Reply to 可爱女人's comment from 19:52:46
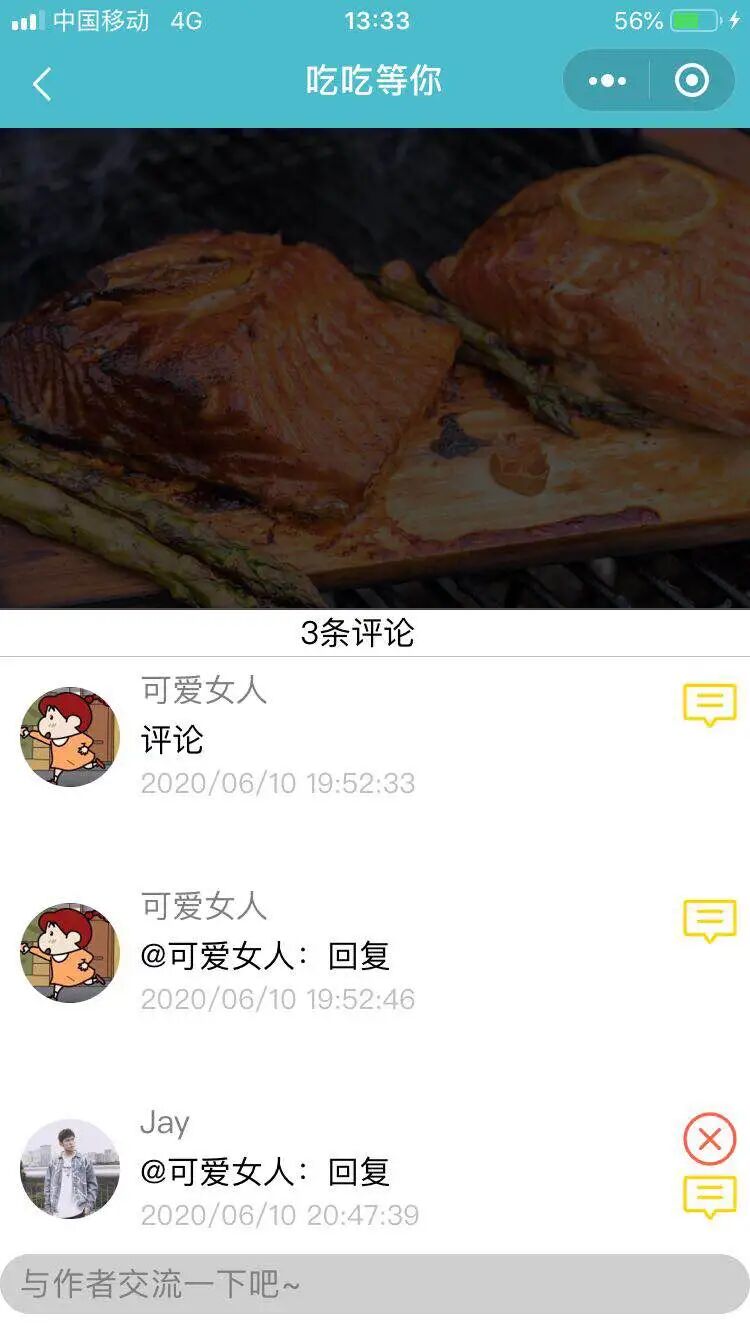750x1334 pixels. tap(709, 921)
